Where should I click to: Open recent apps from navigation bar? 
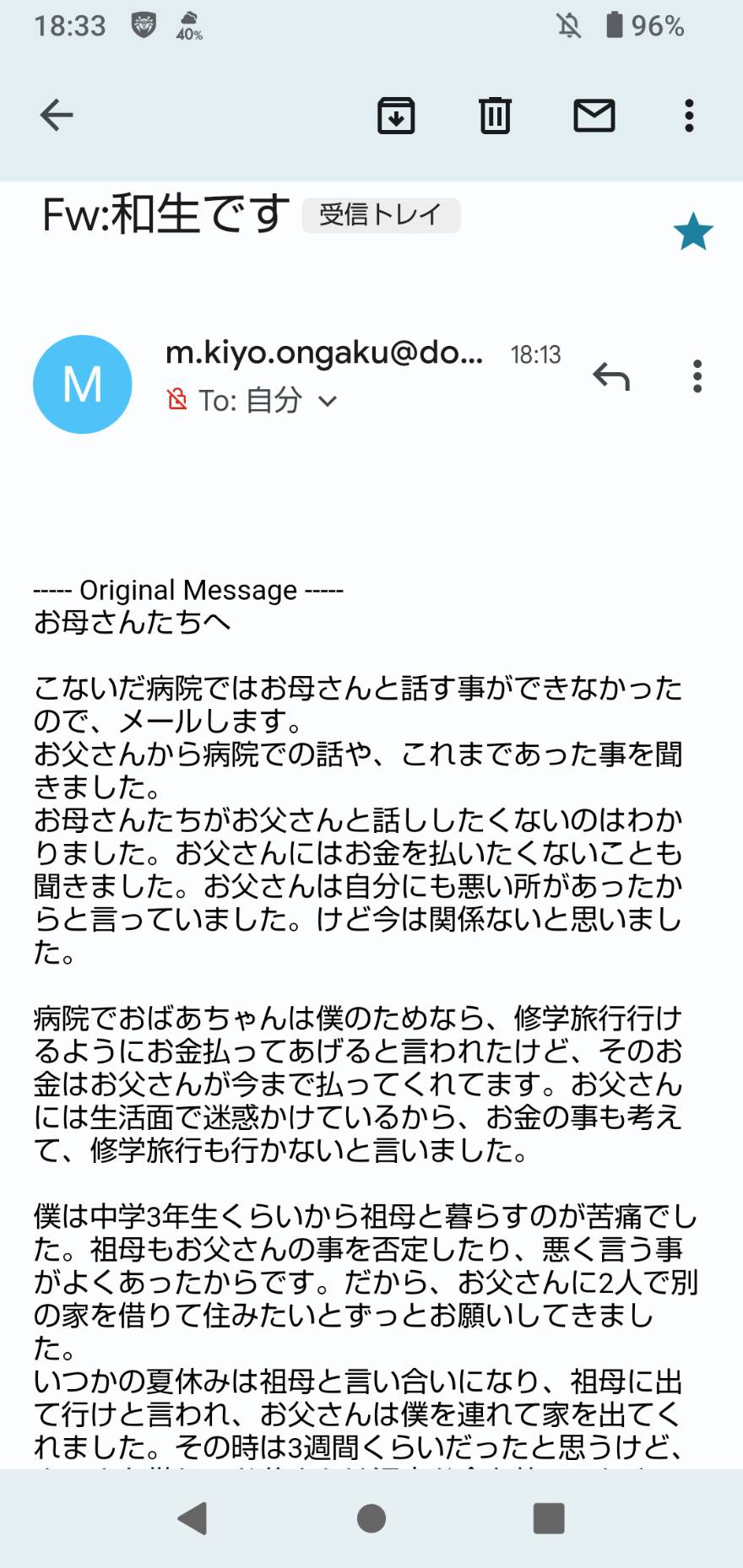(549, 1518)
